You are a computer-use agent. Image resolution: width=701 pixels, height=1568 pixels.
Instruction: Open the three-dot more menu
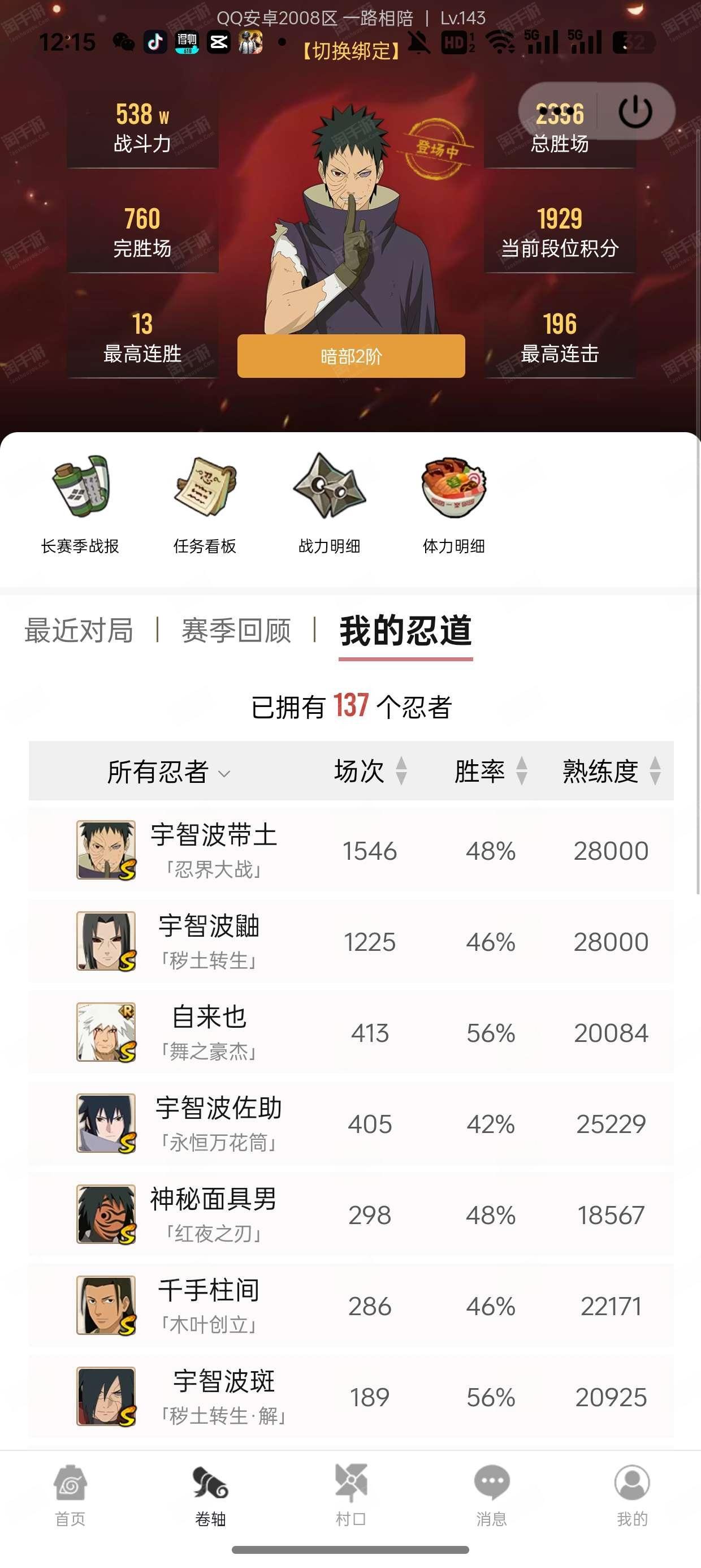[x=559, y=111]
